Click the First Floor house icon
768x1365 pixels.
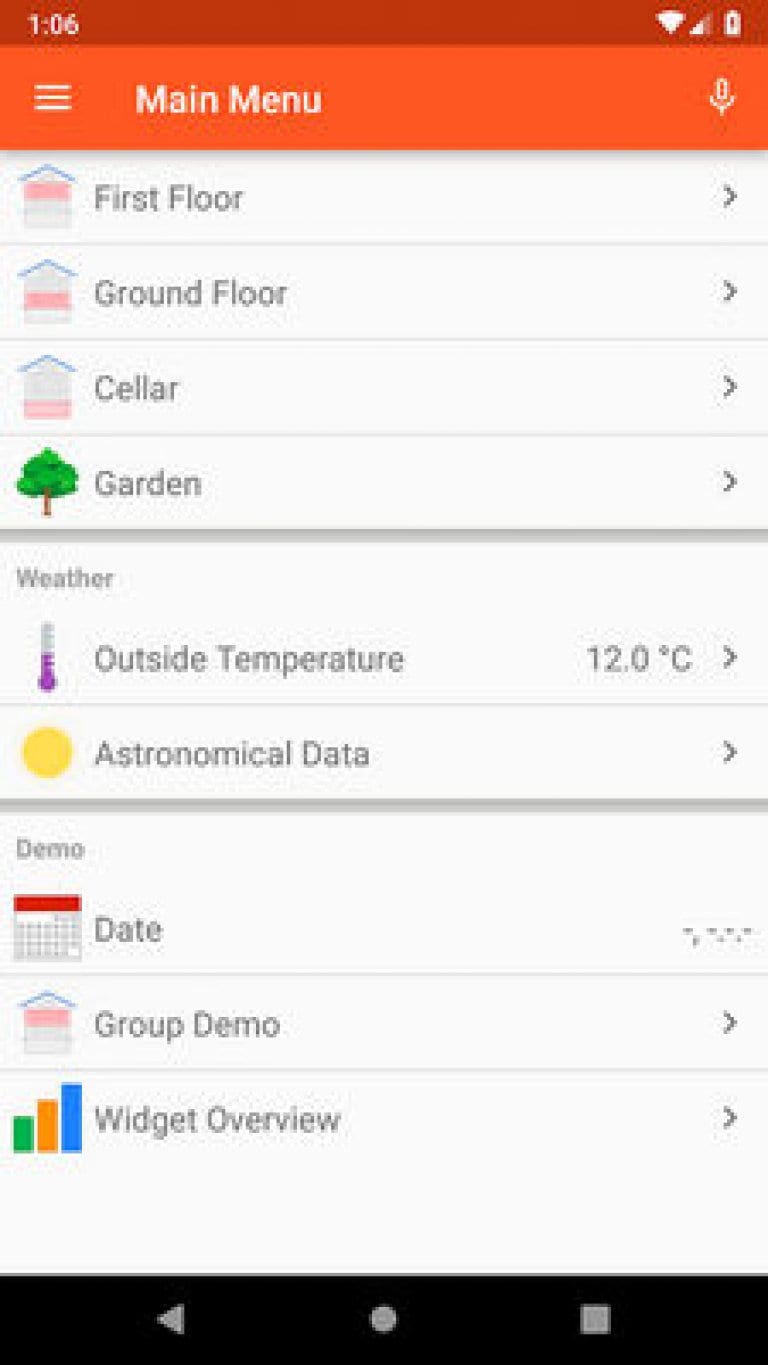pos(46,197)
